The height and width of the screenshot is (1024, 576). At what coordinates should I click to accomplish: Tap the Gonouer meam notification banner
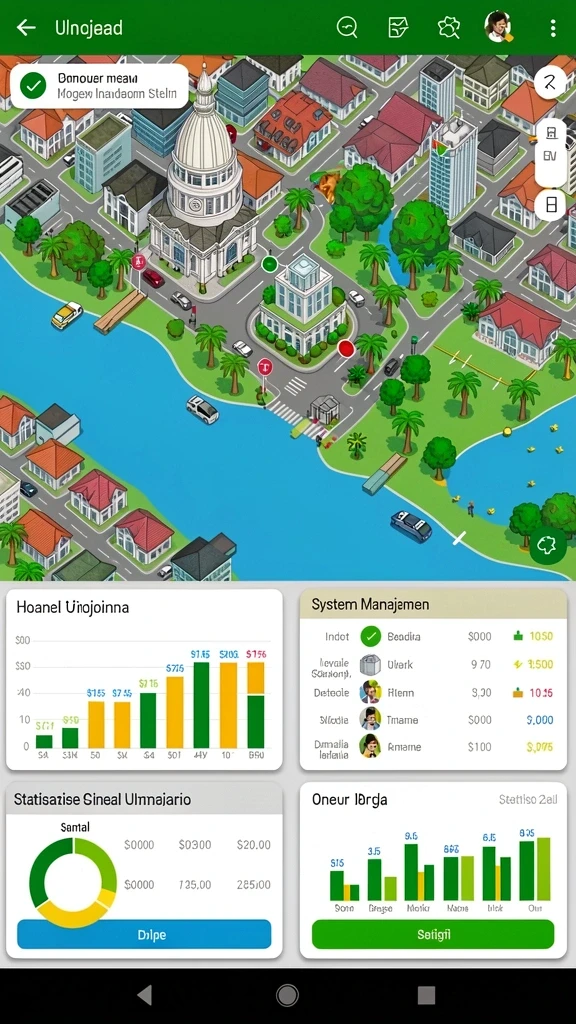(x=100, y=86)
